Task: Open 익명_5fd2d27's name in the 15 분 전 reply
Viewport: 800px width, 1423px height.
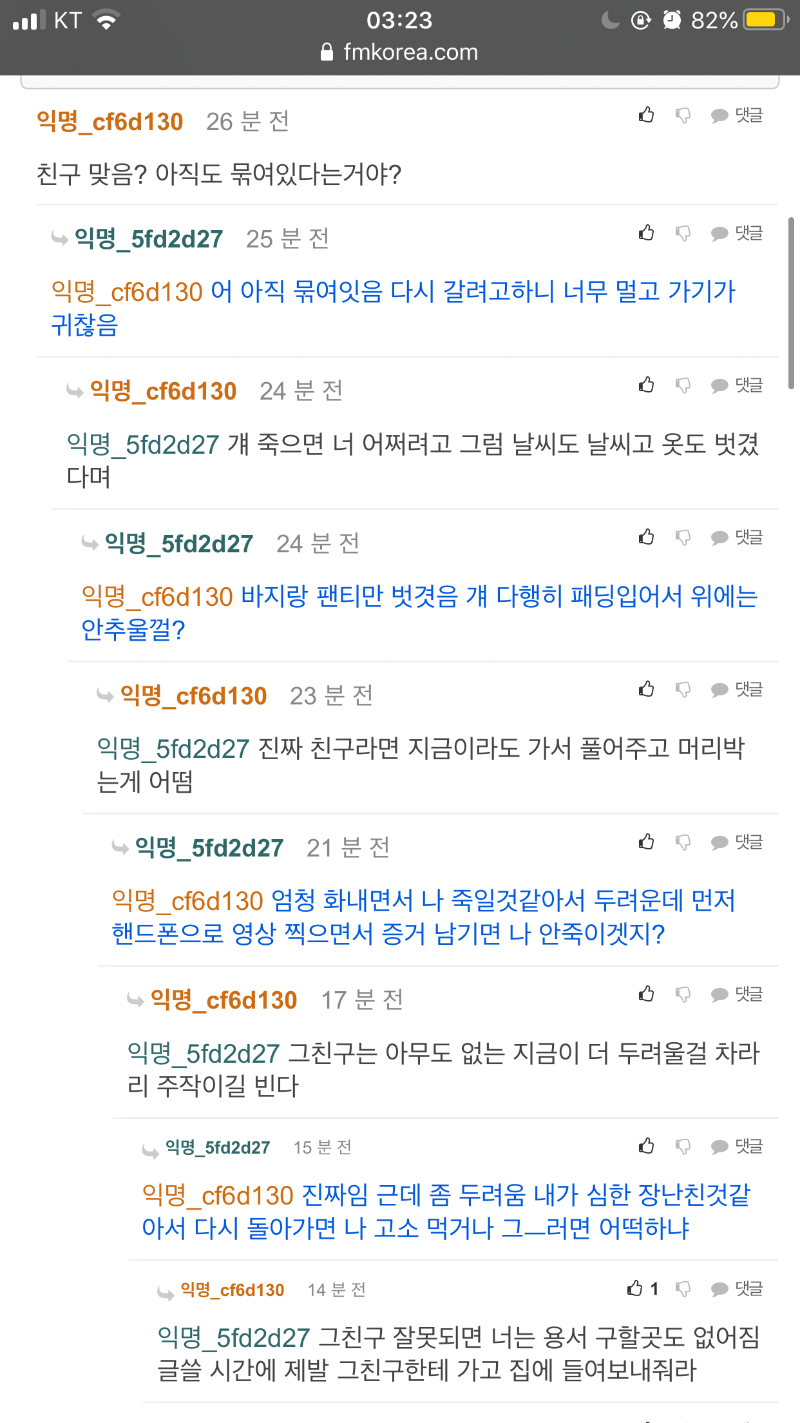Action: tap(220, 1147)
